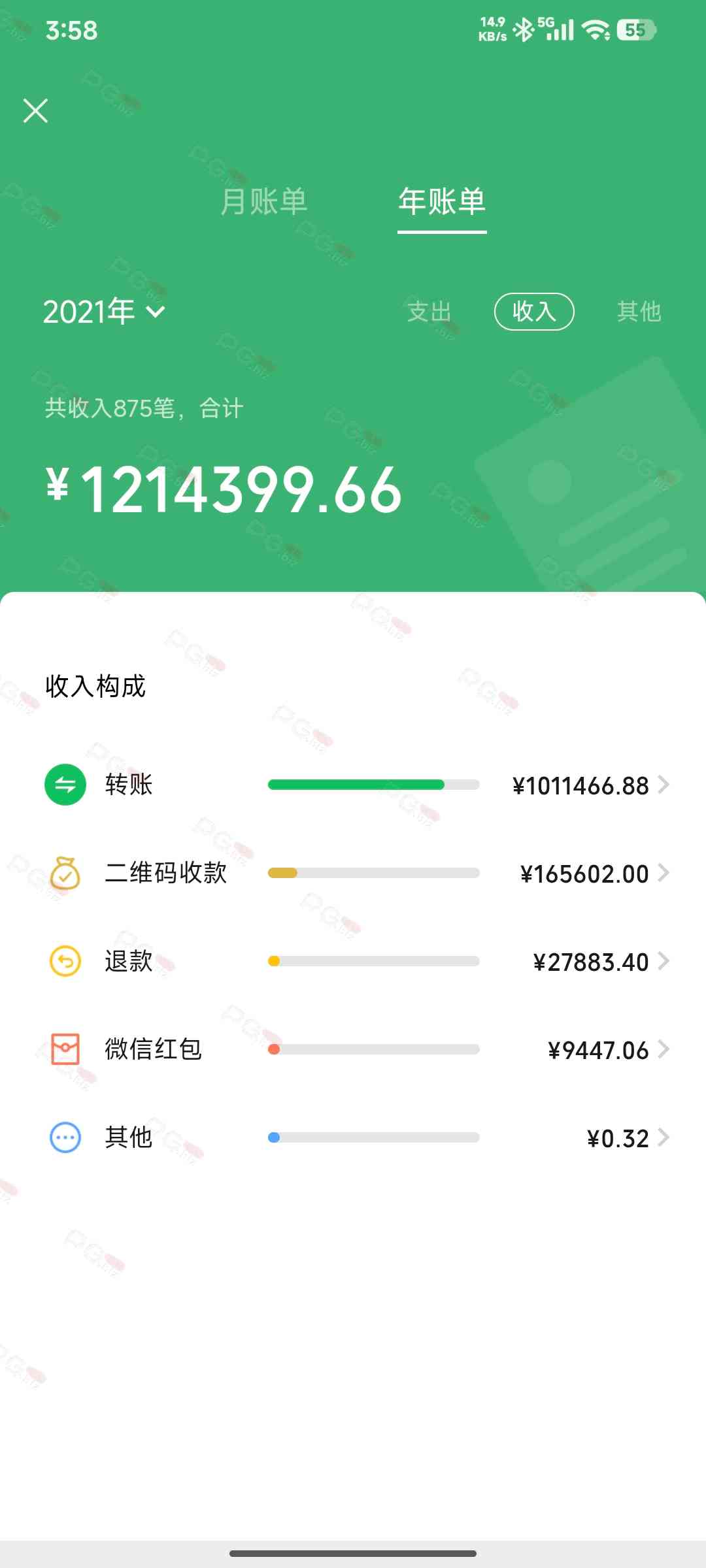Viewport: 706px width, 1568px height.
Task: Select the 收入 income filter
Action: 533,312
